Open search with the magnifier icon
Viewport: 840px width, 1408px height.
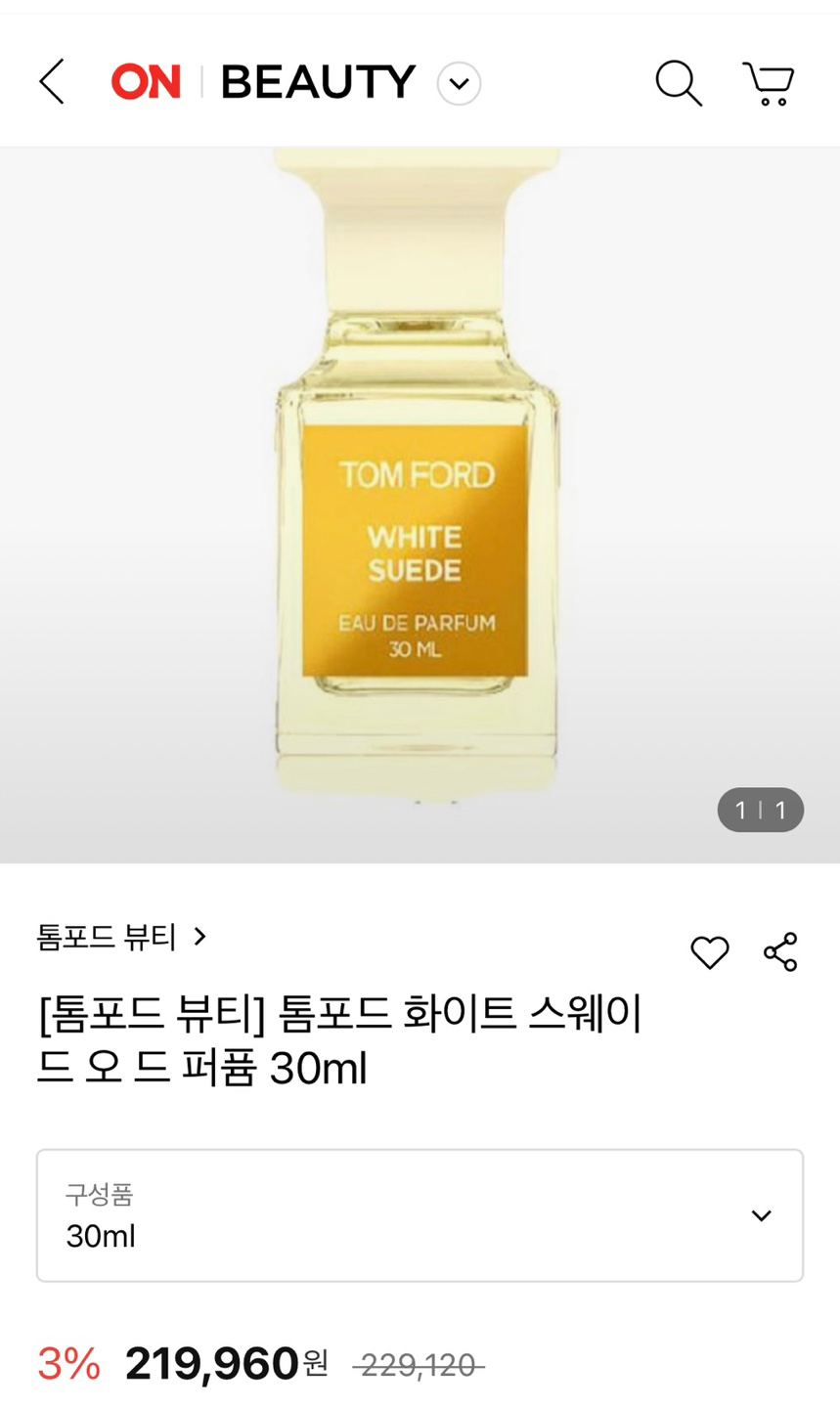coord(678,83)
